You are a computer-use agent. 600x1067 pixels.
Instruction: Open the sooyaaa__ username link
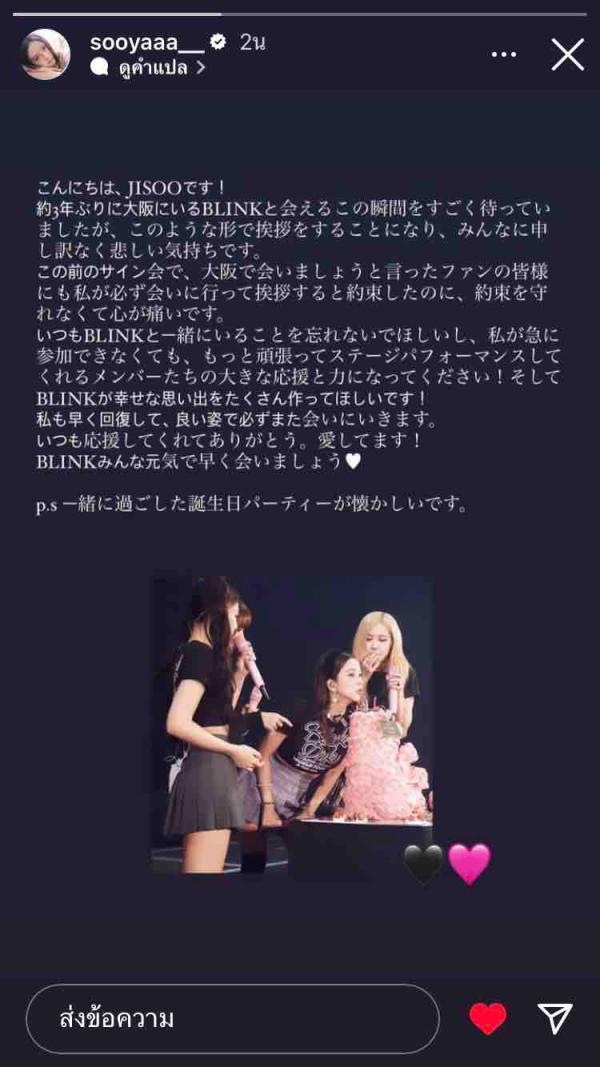[x=145, y=43]
